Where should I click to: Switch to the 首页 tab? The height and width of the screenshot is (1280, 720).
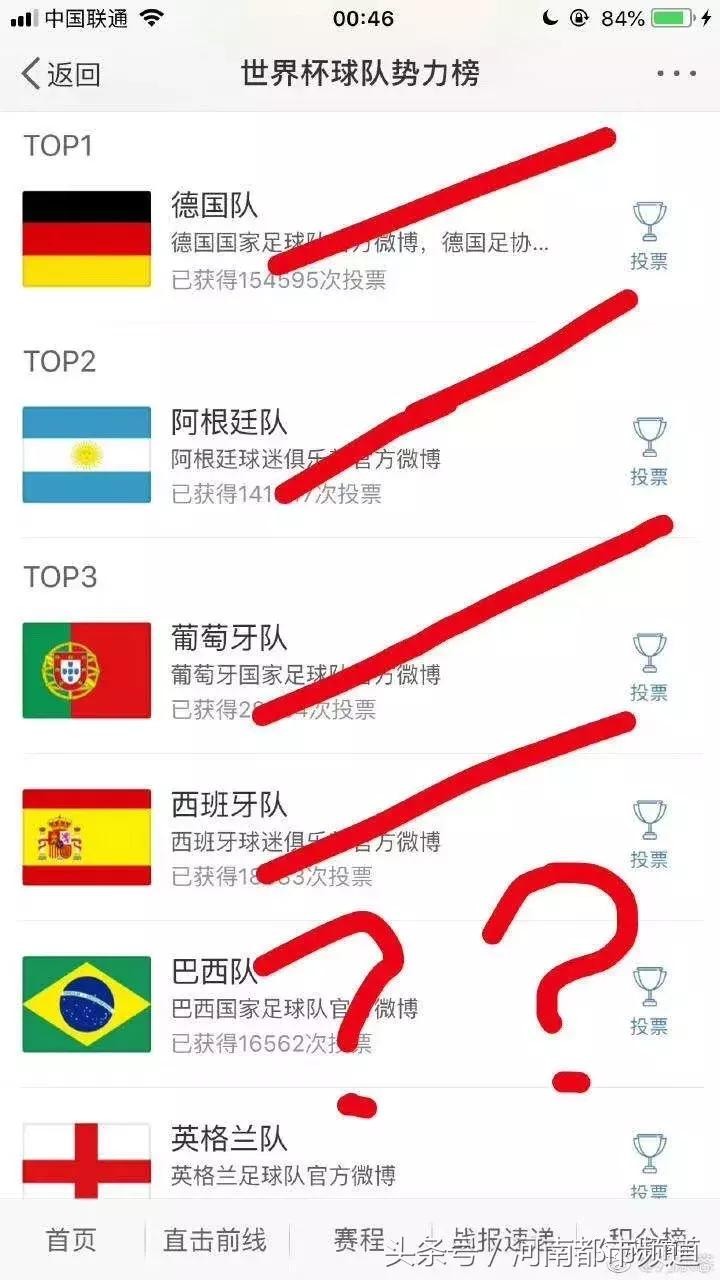[x=72, y=1241]
